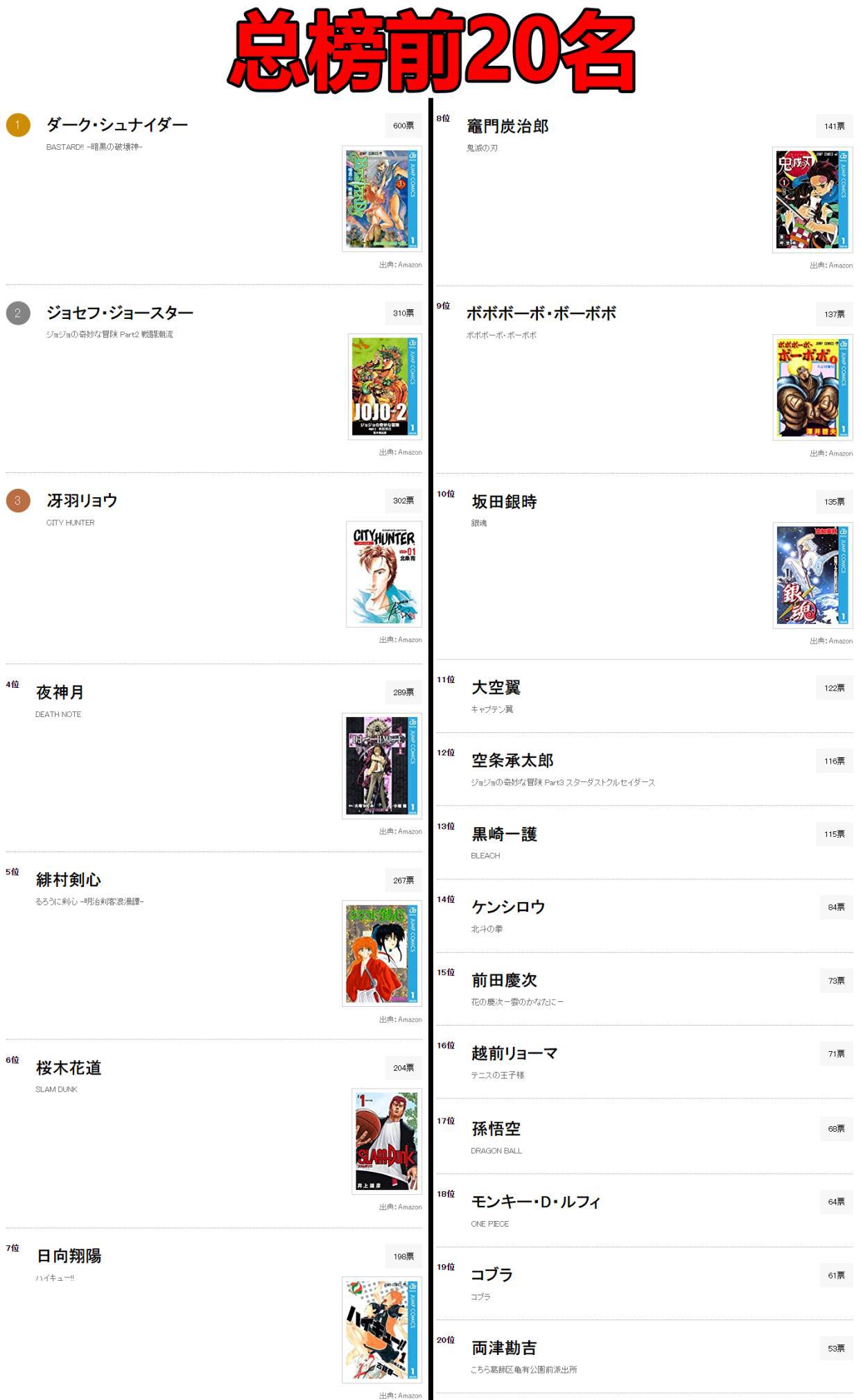Click the 总榜前20名 title heading
The image size is (861, 1400).
coord(430,47)
